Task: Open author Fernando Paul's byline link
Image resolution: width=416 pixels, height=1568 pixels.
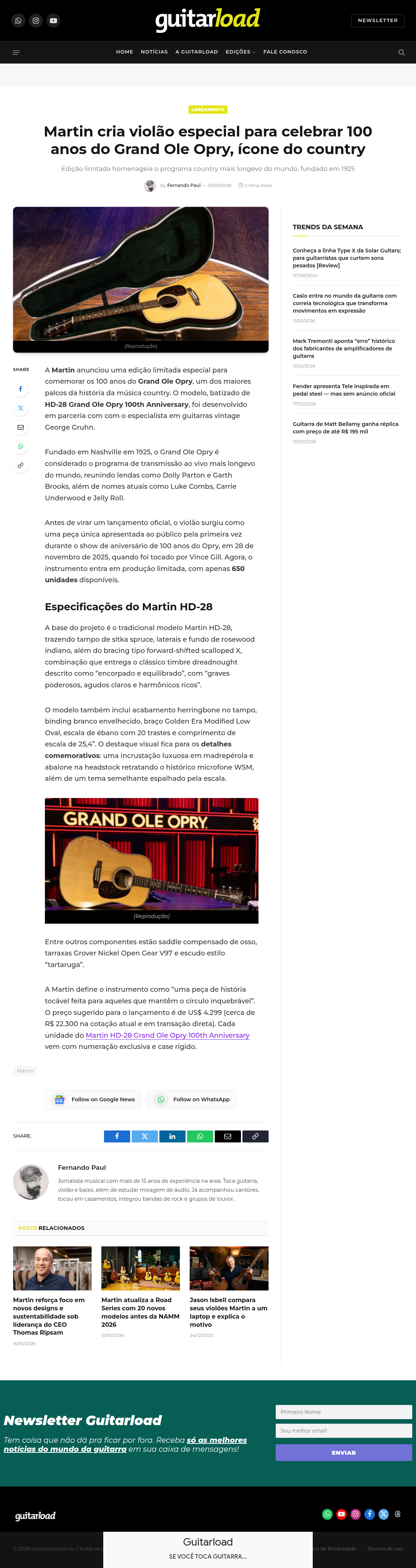Action: coord(184,185)
